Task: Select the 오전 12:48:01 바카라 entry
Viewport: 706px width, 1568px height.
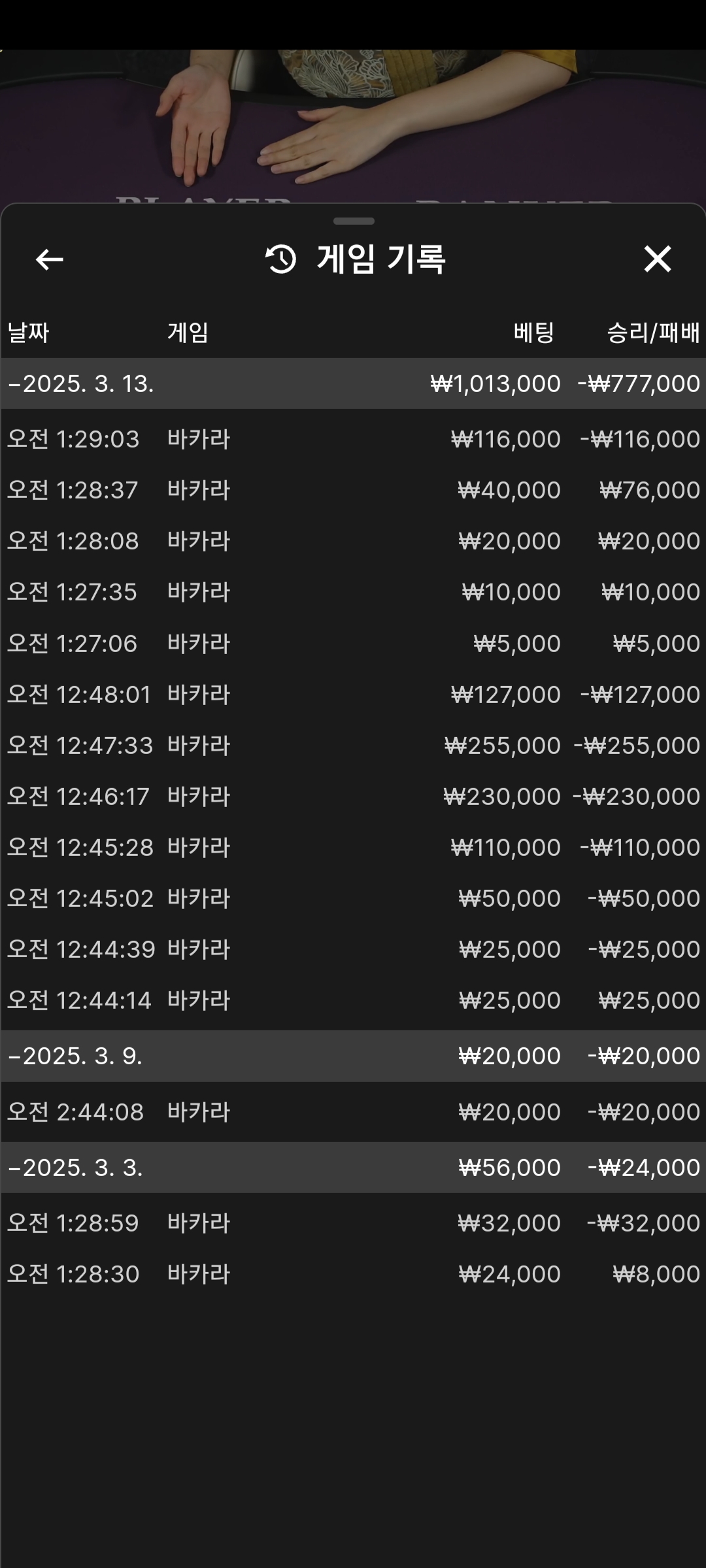Action: 353,694
